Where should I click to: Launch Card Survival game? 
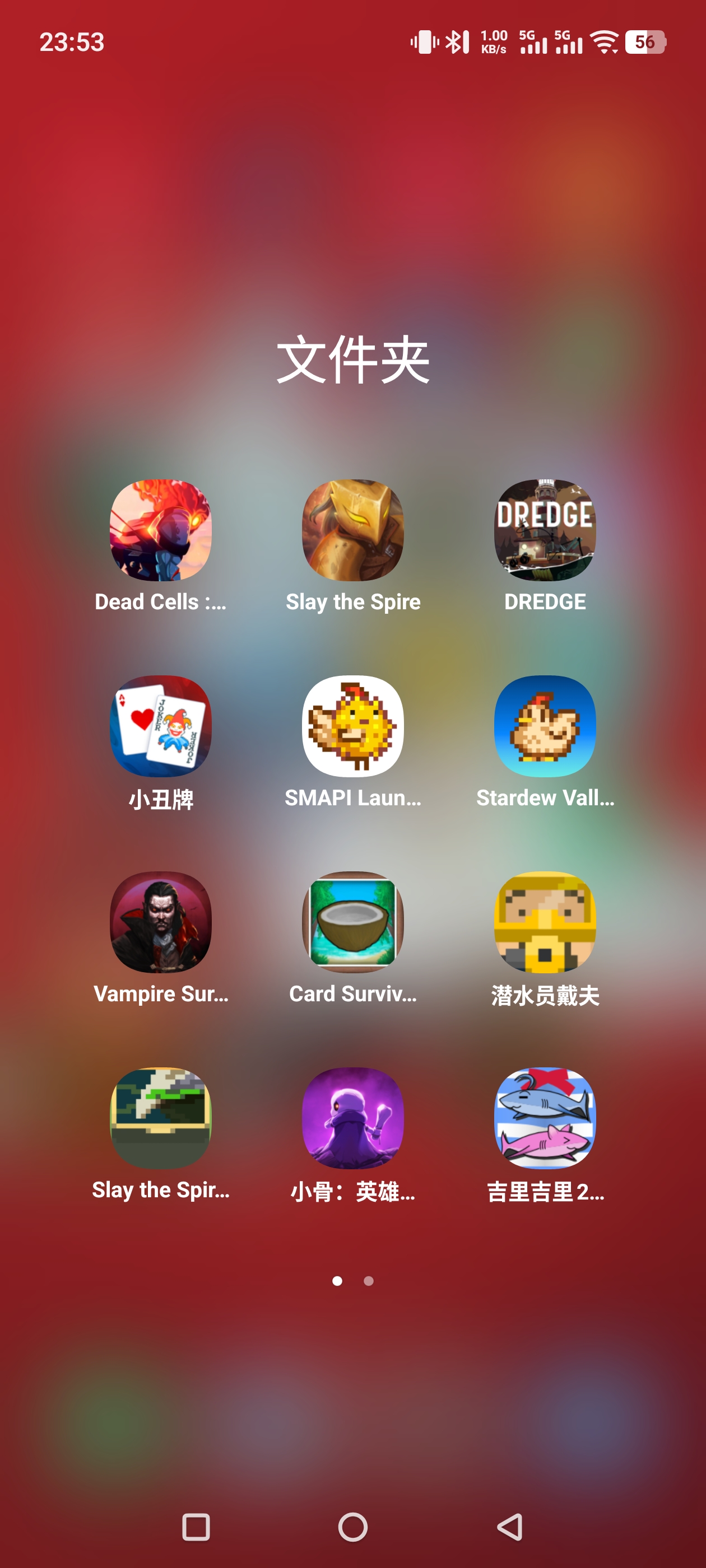352,922
